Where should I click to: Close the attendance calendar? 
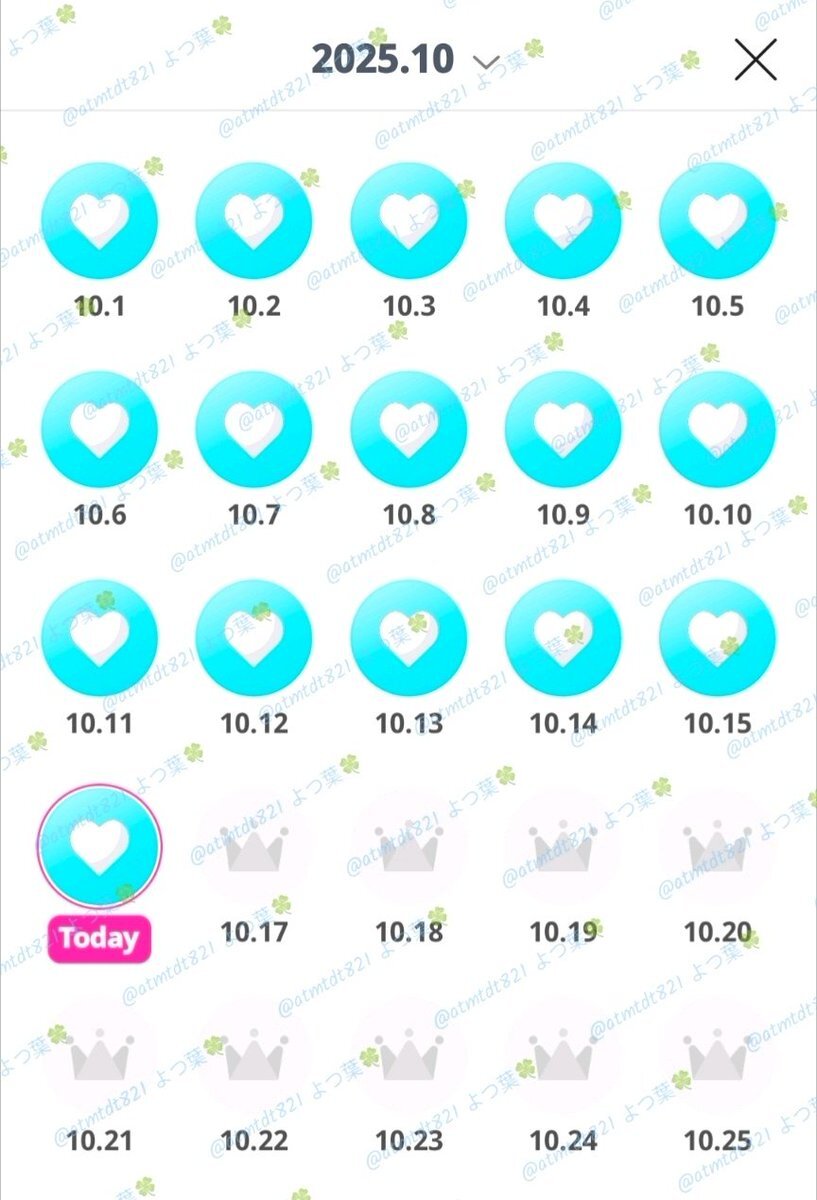click(755, 60)
